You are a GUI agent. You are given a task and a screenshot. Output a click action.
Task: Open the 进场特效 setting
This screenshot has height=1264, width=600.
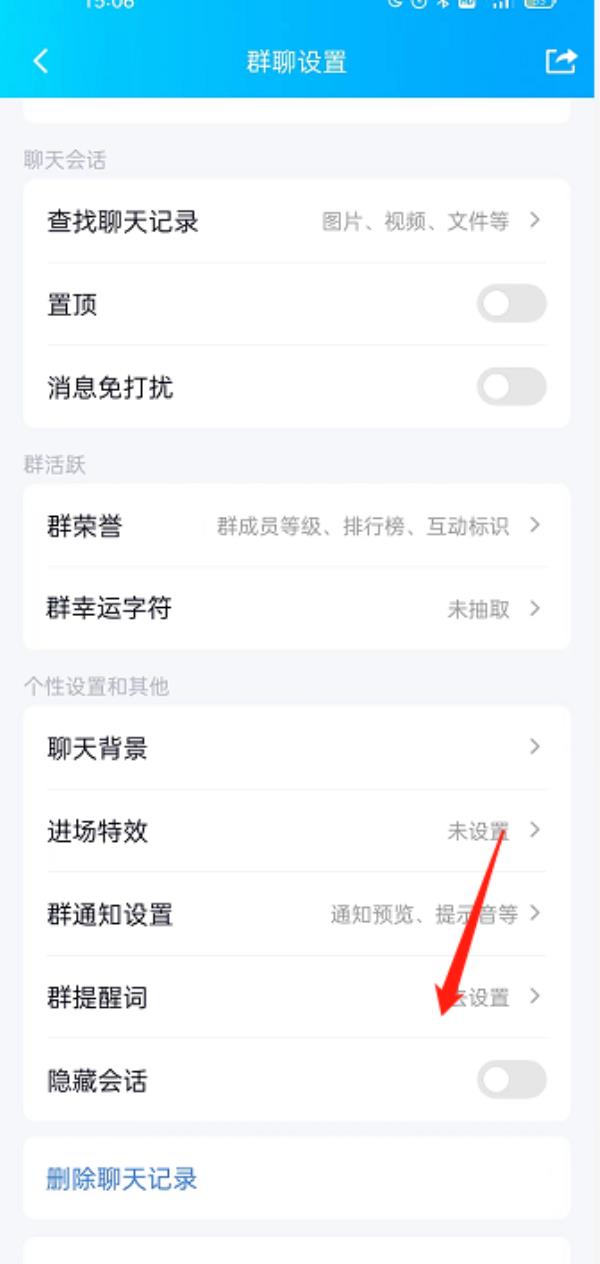tap(297, 830)
